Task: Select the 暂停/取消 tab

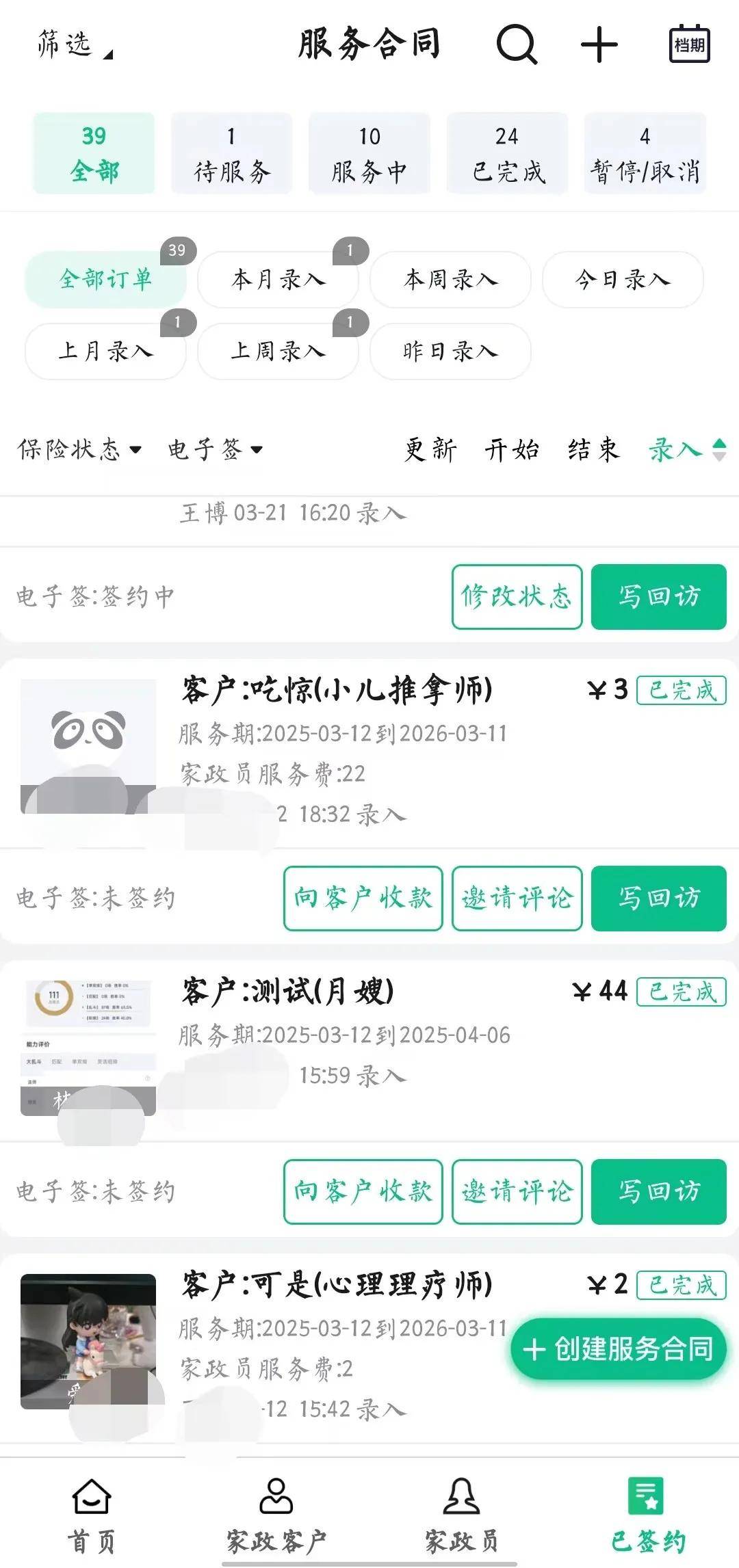Action: (x=645, y=153)
